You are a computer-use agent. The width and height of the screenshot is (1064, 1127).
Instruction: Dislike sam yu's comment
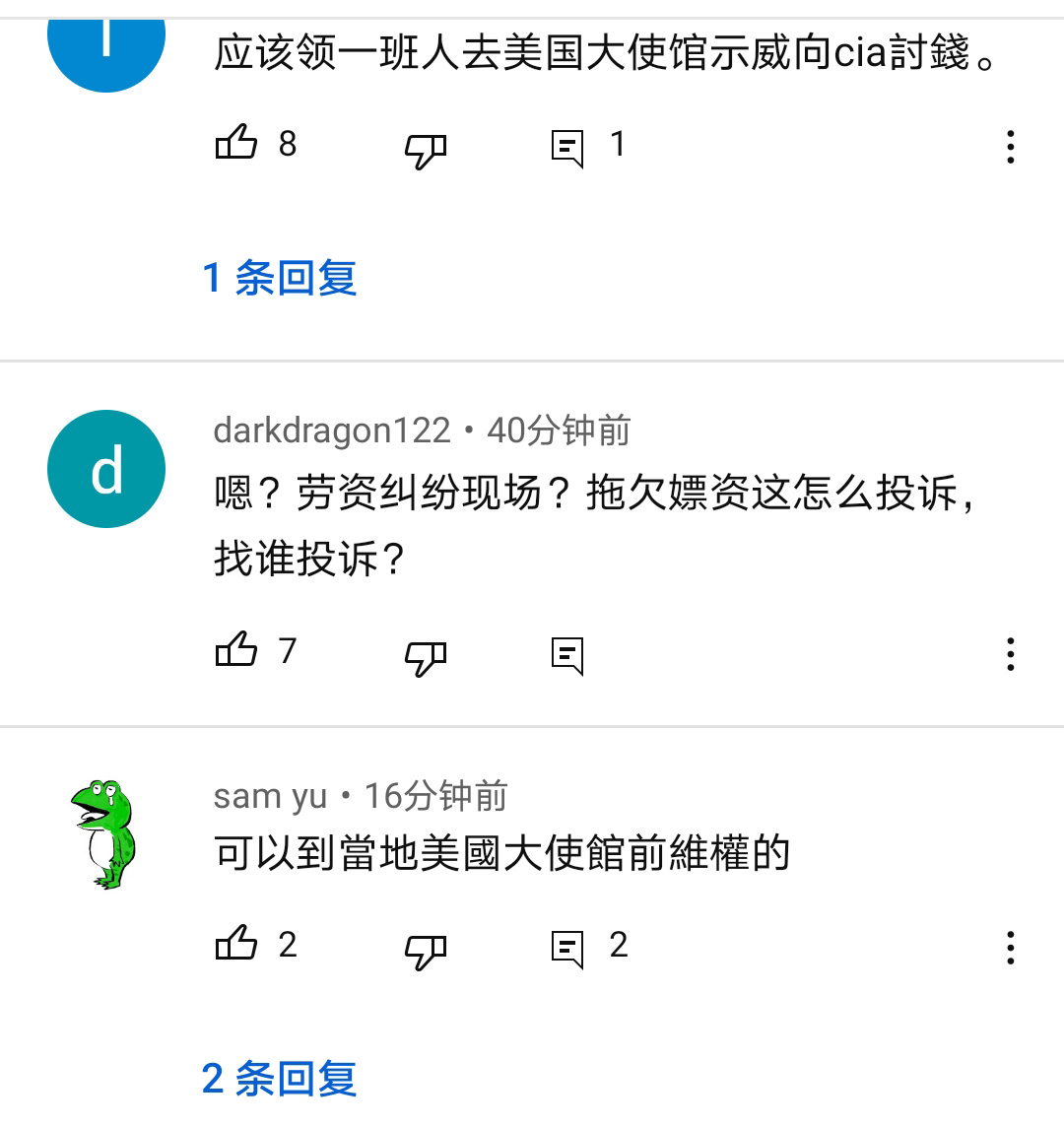point(426,951)
